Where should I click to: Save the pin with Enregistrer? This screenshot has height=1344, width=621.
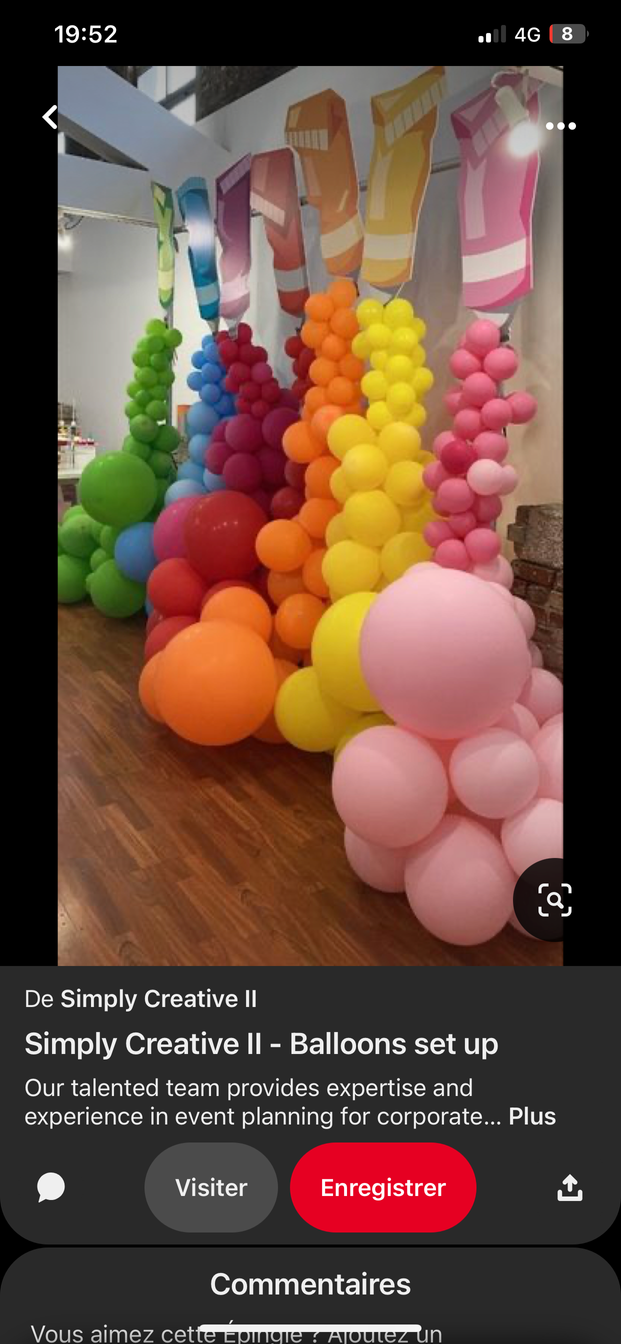pyautogui.click(x=383, y=1187)
